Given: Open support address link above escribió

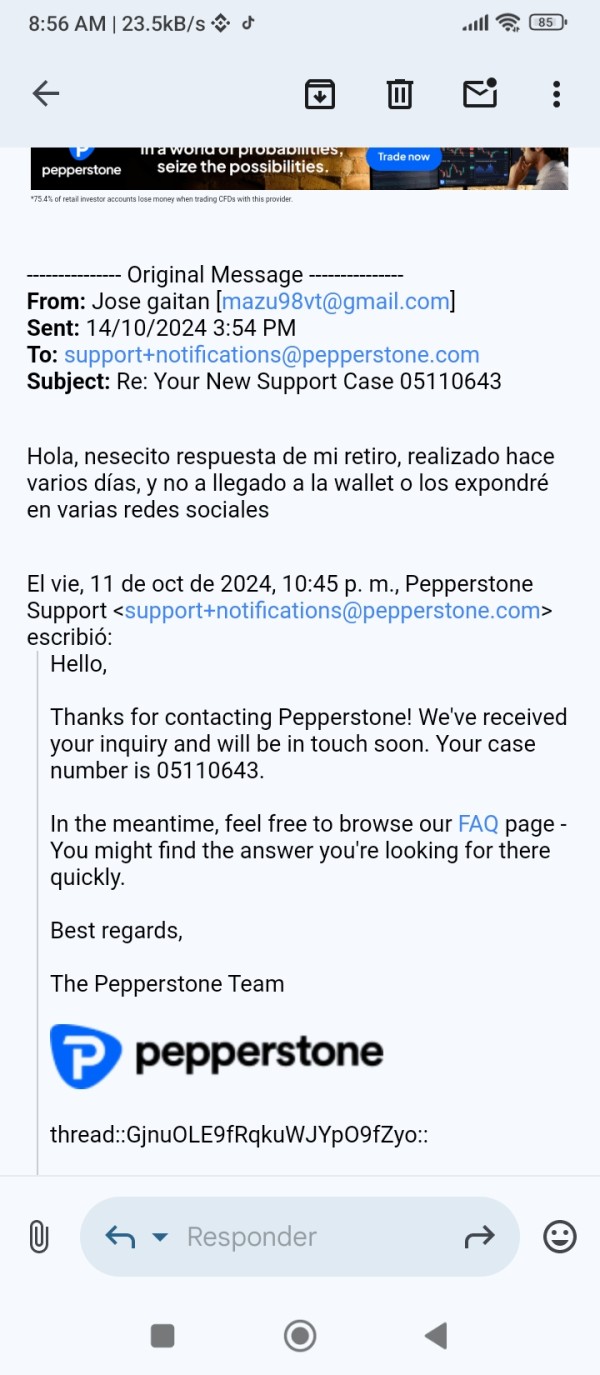Looking at the screenshot, I should click(332, 611).
